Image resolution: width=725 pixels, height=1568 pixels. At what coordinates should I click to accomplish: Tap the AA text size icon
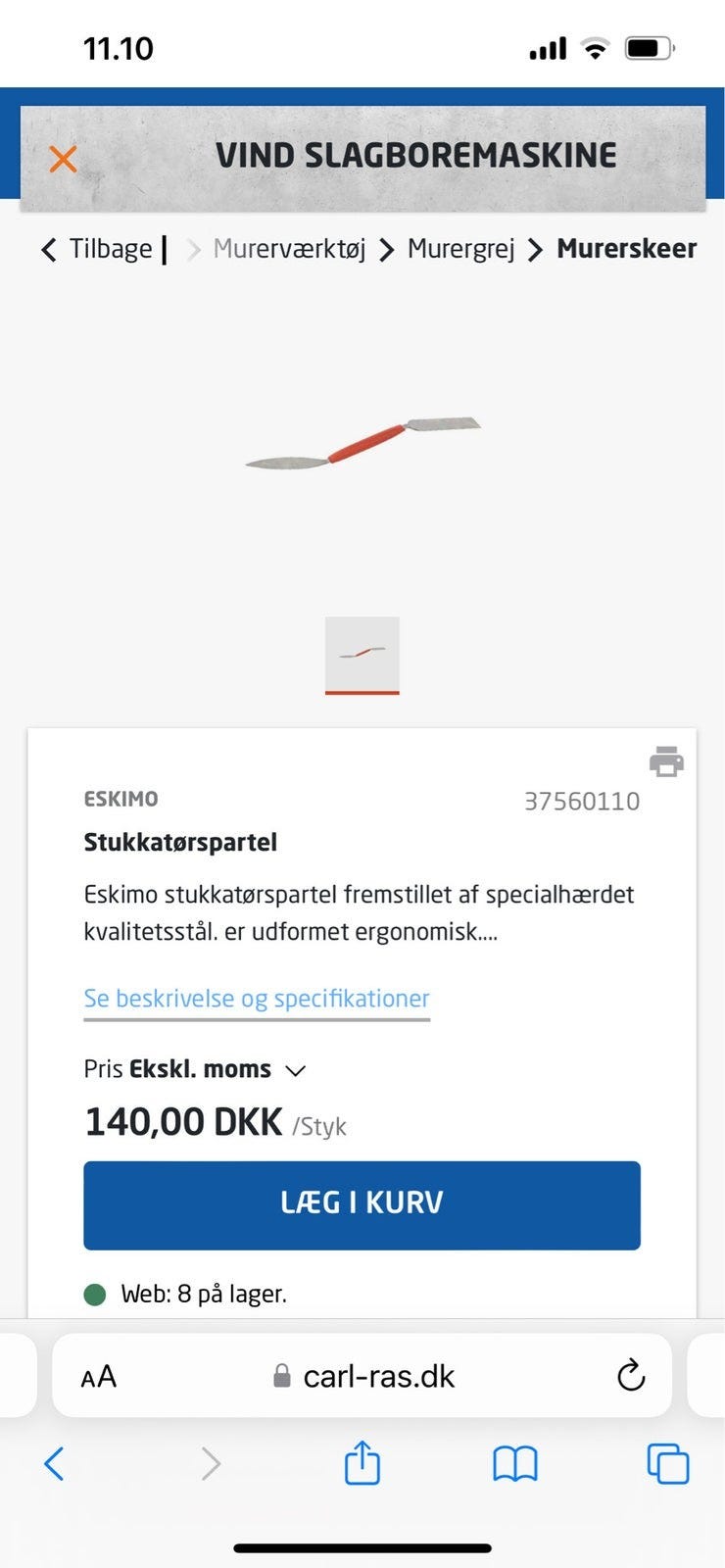(x=99, y=1376)
